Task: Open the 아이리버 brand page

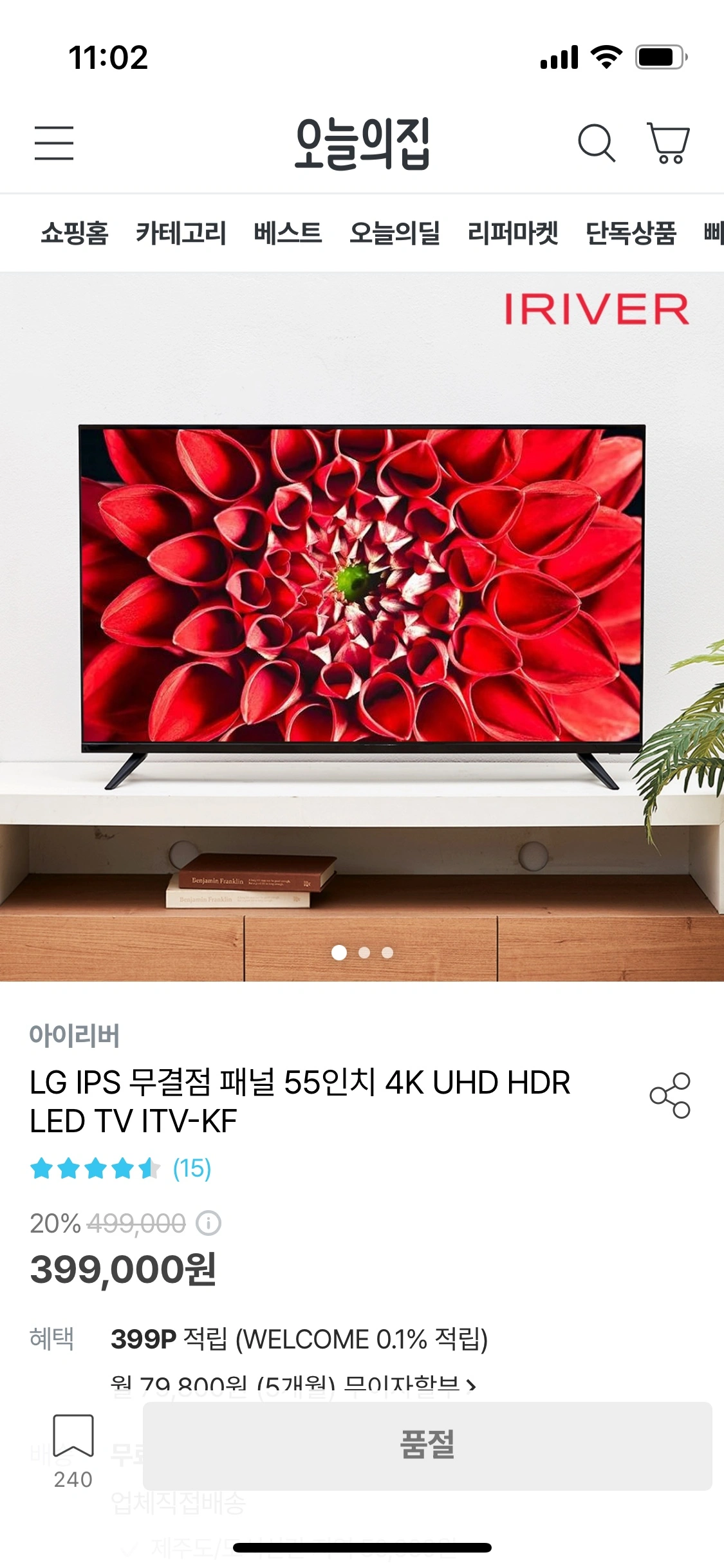Action: coord(75,1035)
